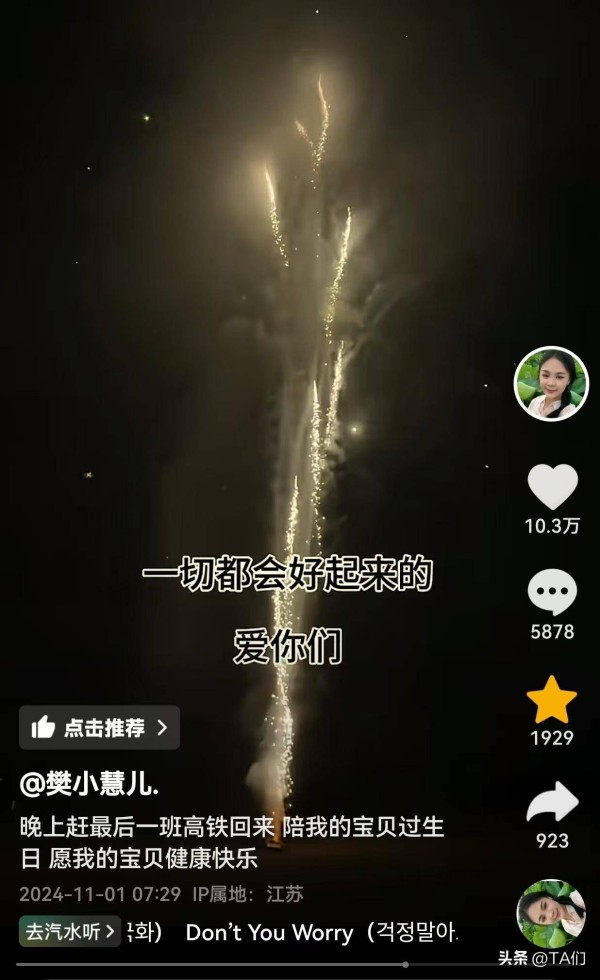
Task: Like this video with the heart
Action: pos(552,487)
